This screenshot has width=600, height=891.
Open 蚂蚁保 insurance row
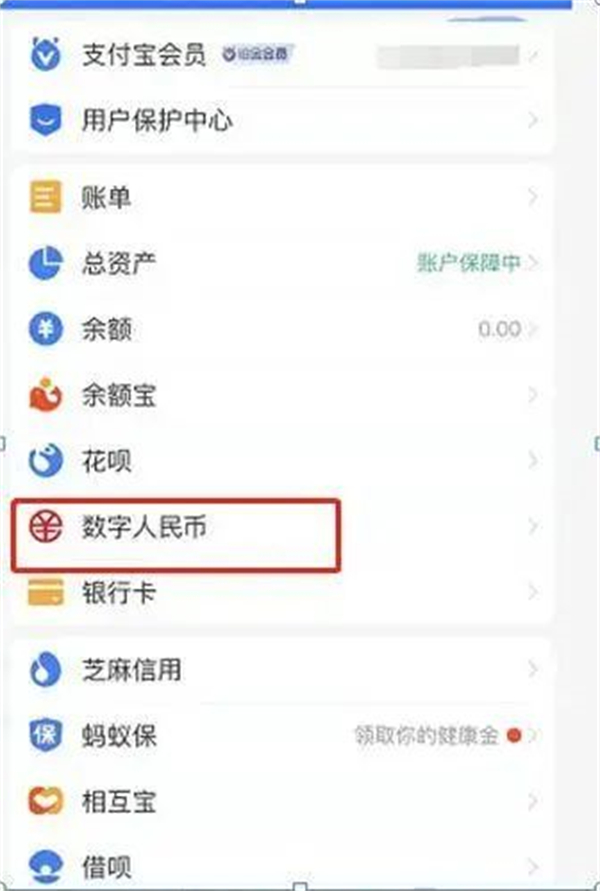point(118,737)
